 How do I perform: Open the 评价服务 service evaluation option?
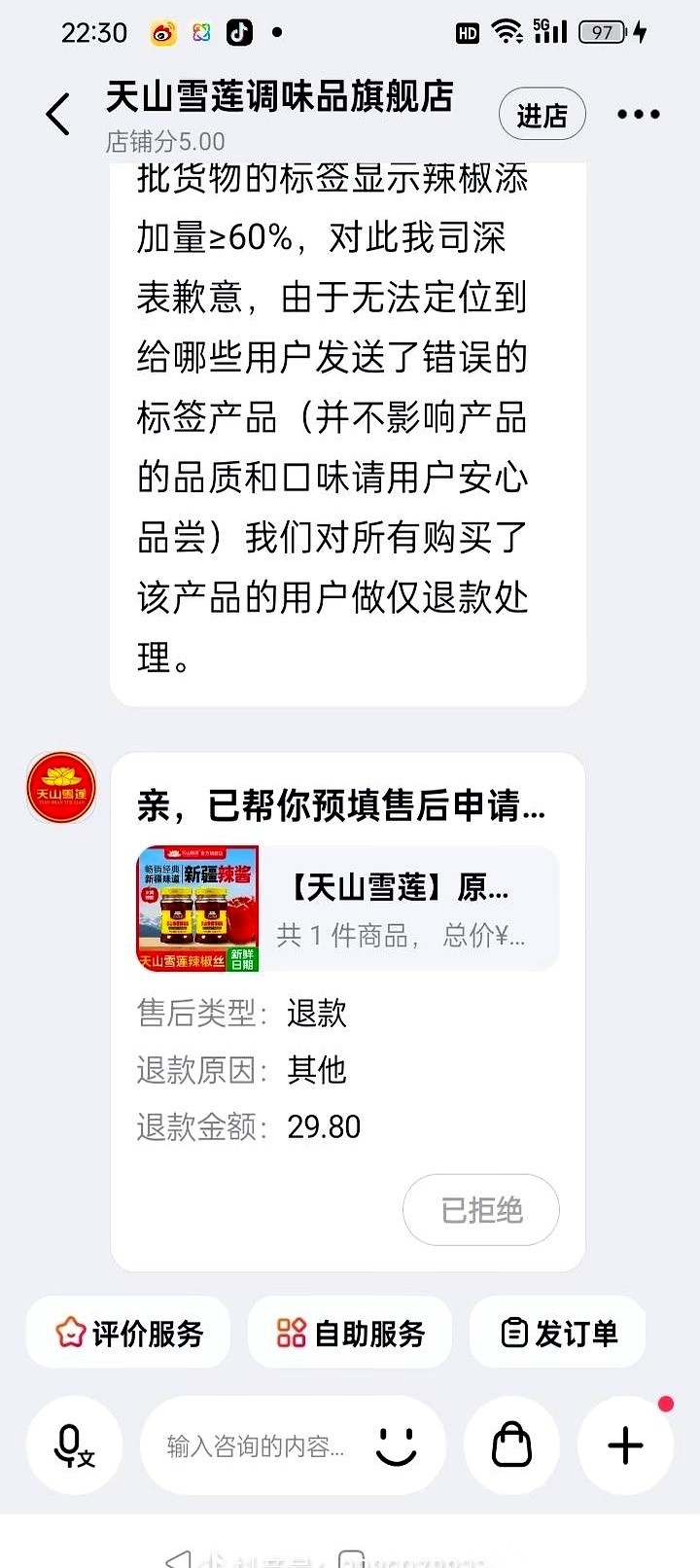127,1334
